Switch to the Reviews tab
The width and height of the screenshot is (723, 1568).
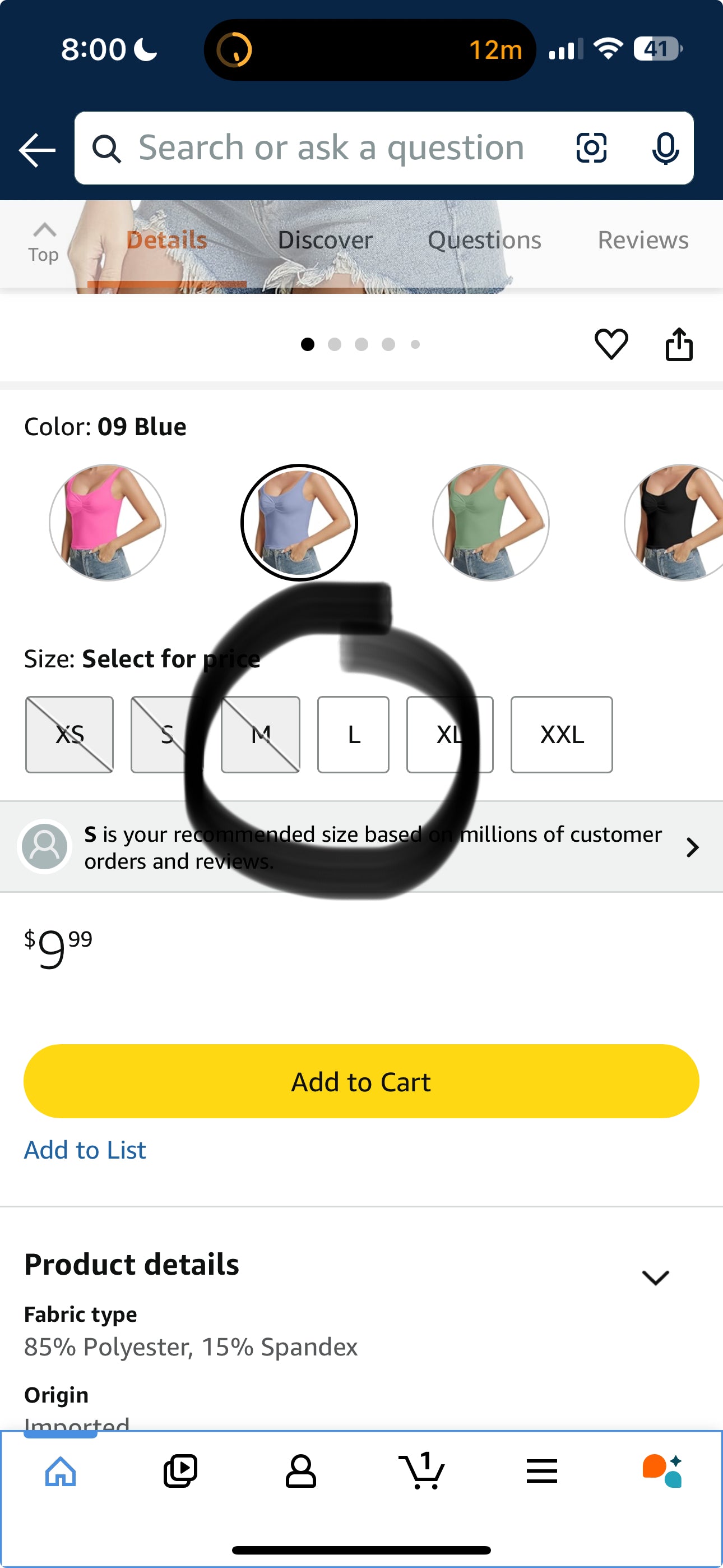643,241
